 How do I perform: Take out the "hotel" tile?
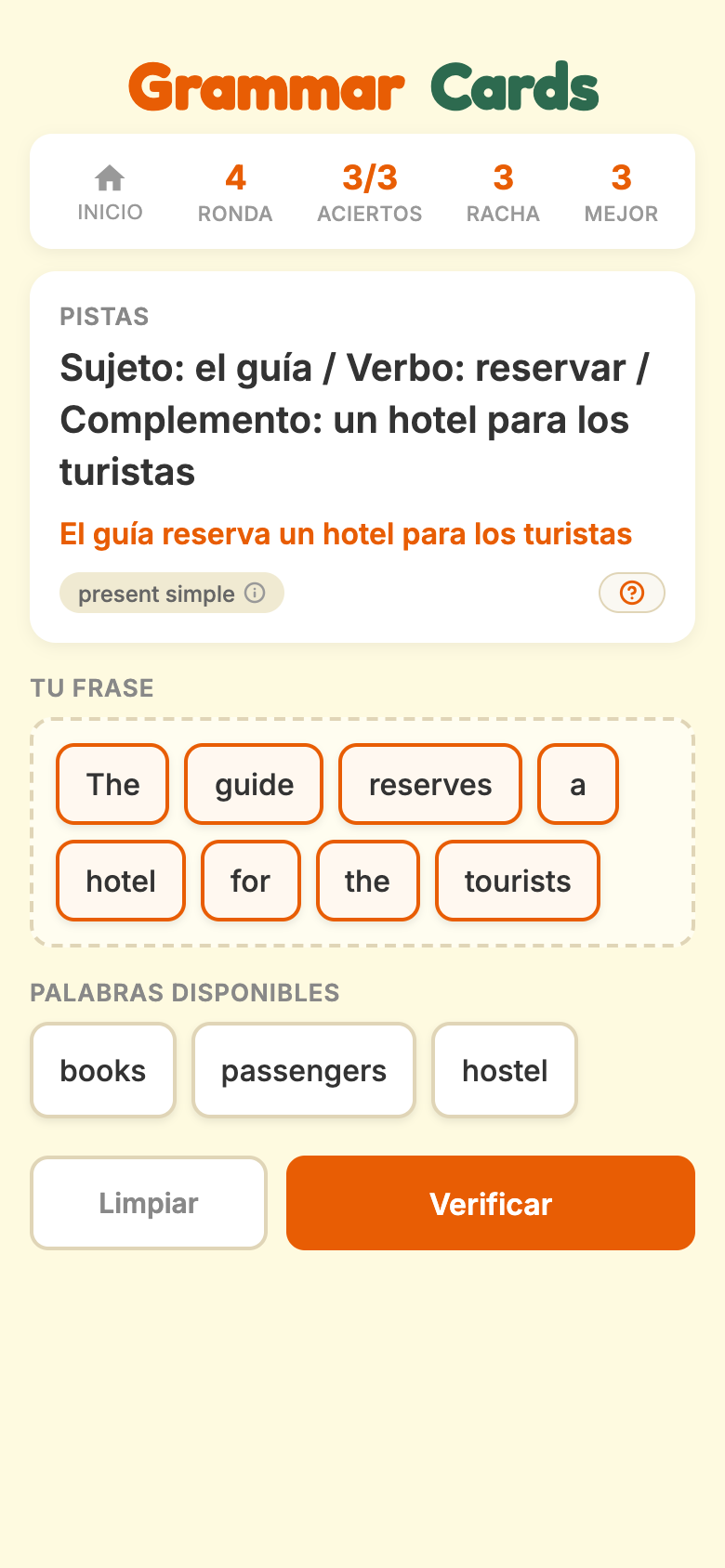click(x=121, y=881)
